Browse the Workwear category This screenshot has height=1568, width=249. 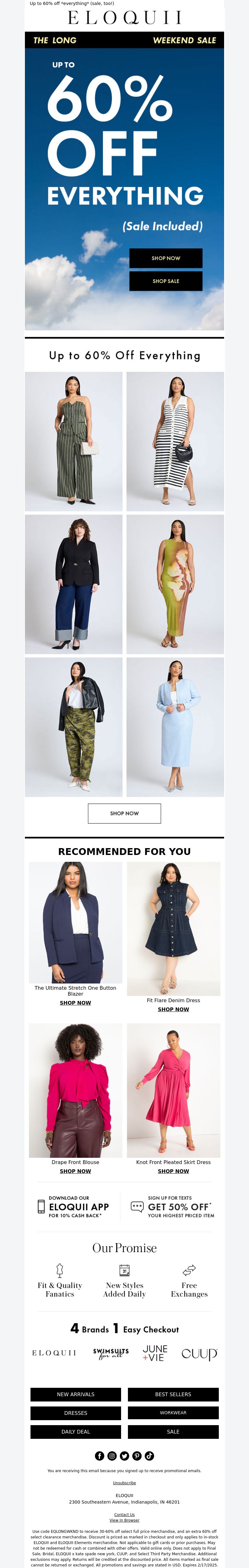[x=173, y=1413]
